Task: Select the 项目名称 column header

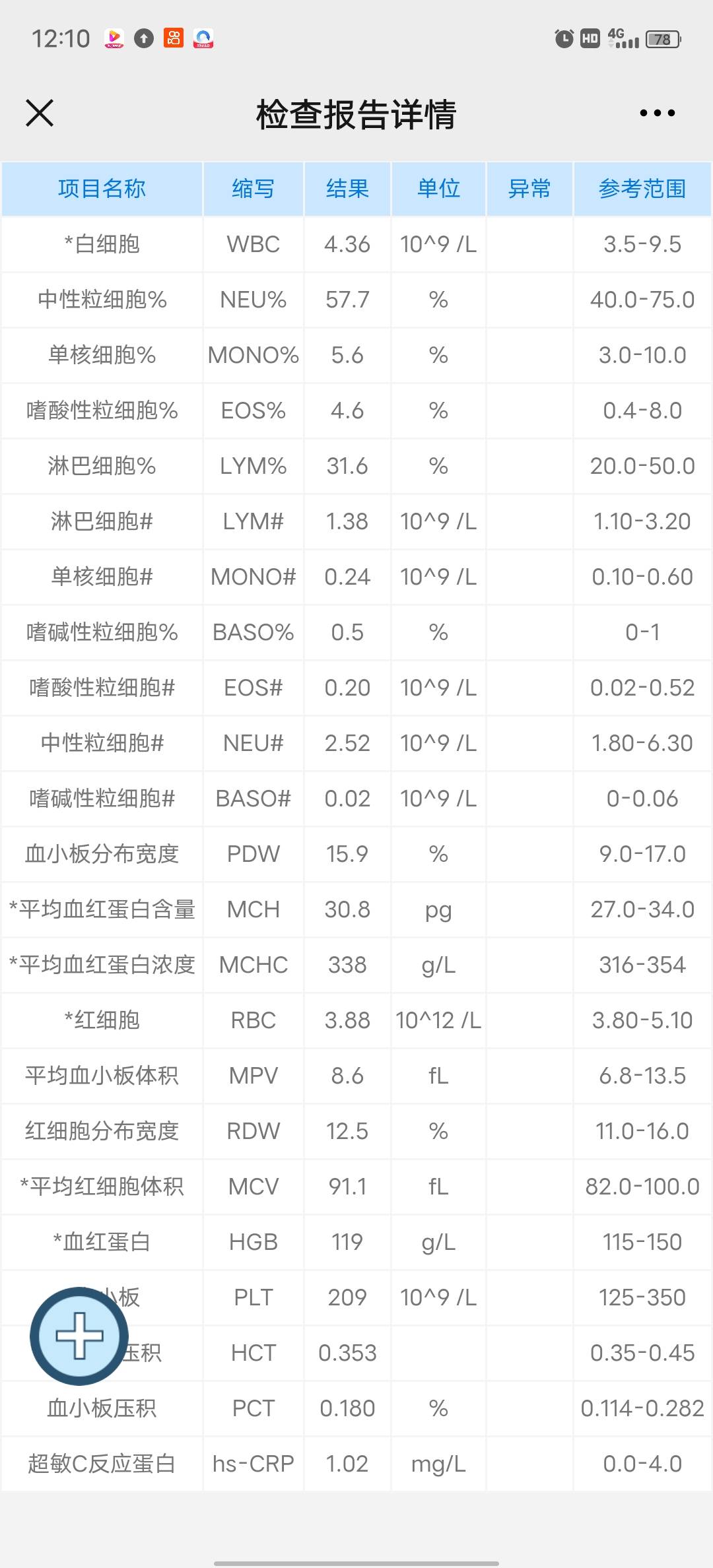Action: click(x=102, y=189)
